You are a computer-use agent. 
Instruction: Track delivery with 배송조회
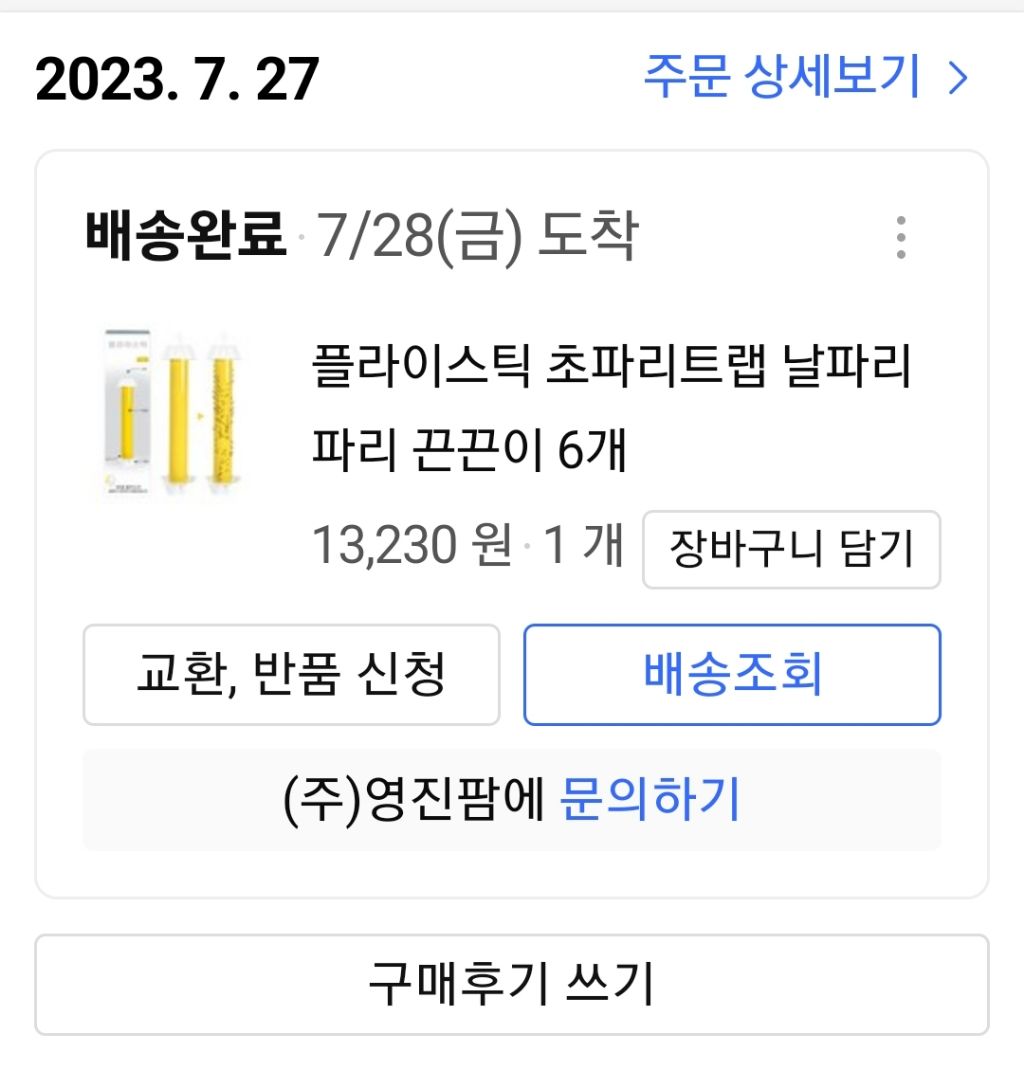tap(732, 675)
